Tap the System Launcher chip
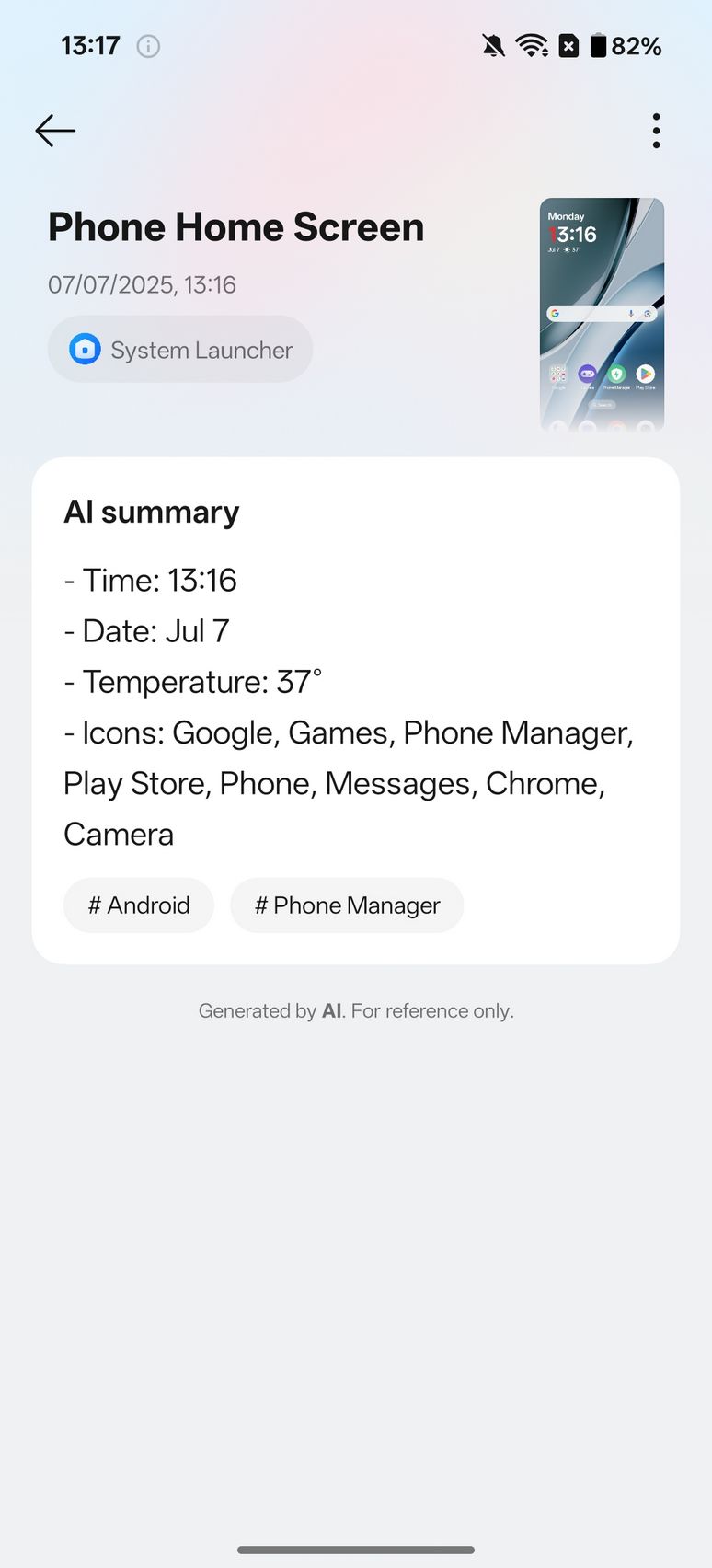Viewport: 712px width, 1568px height. pos(180,350)
